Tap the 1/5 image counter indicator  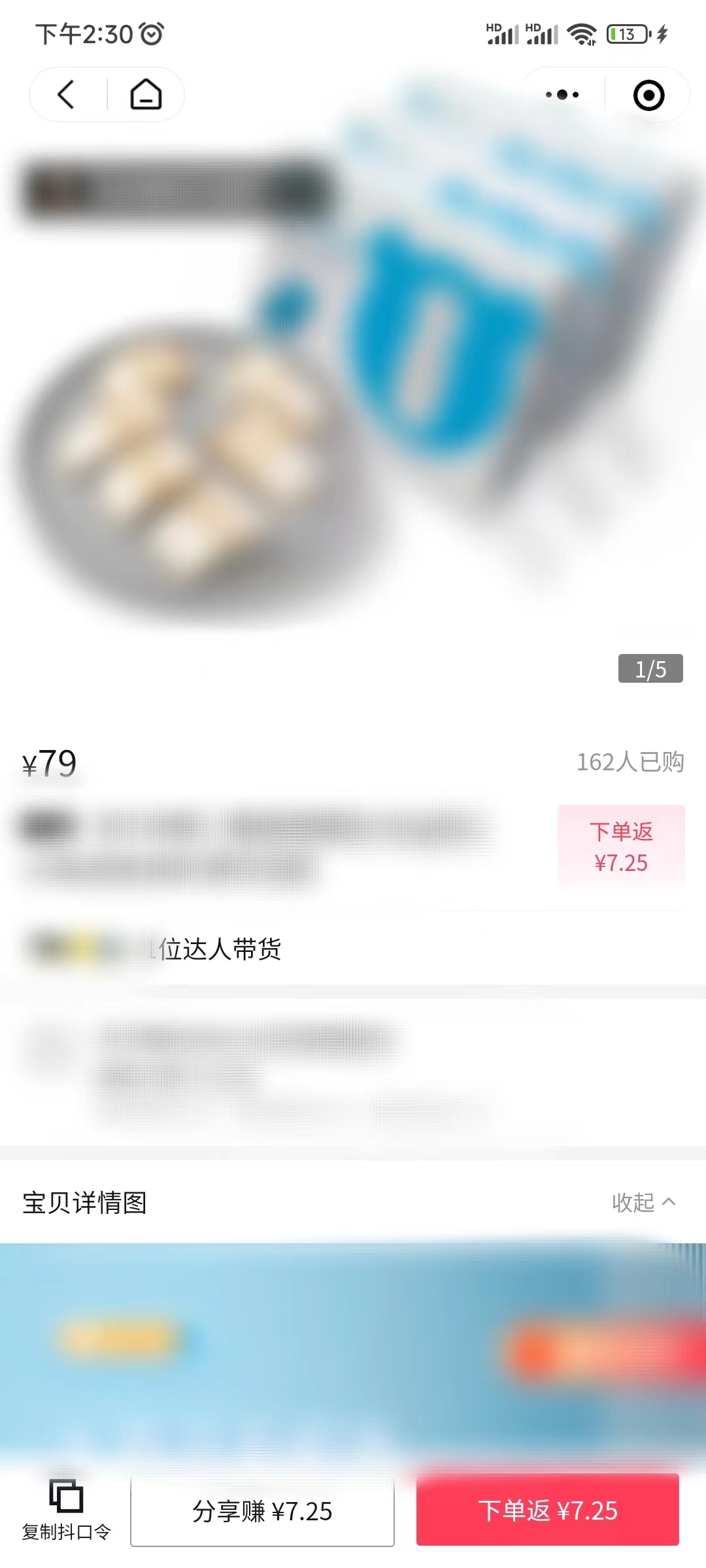point(649,668)
